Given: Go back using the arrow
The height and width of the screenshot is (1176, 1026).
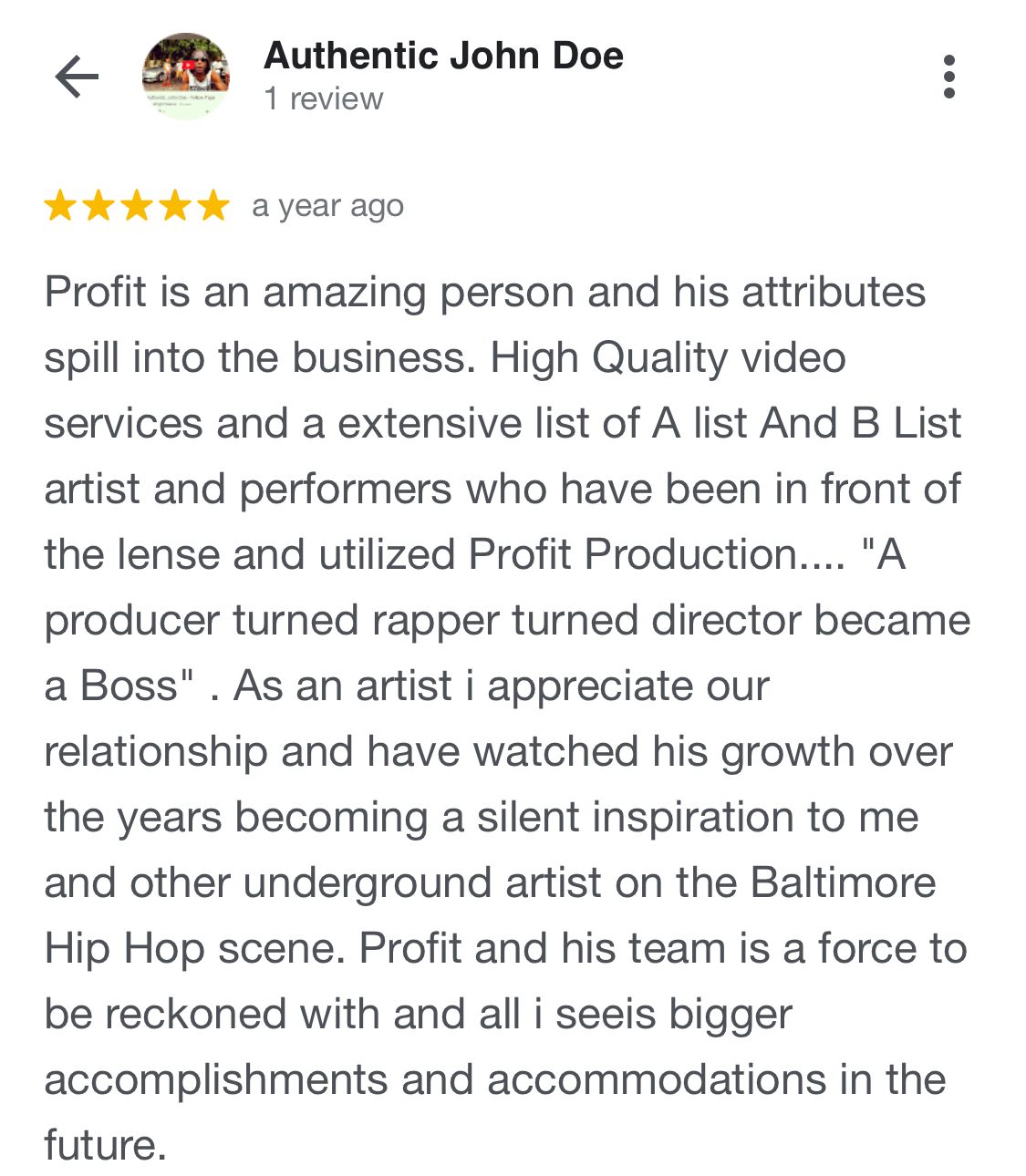Looking at the screenshot, I should tap(77, 77).
